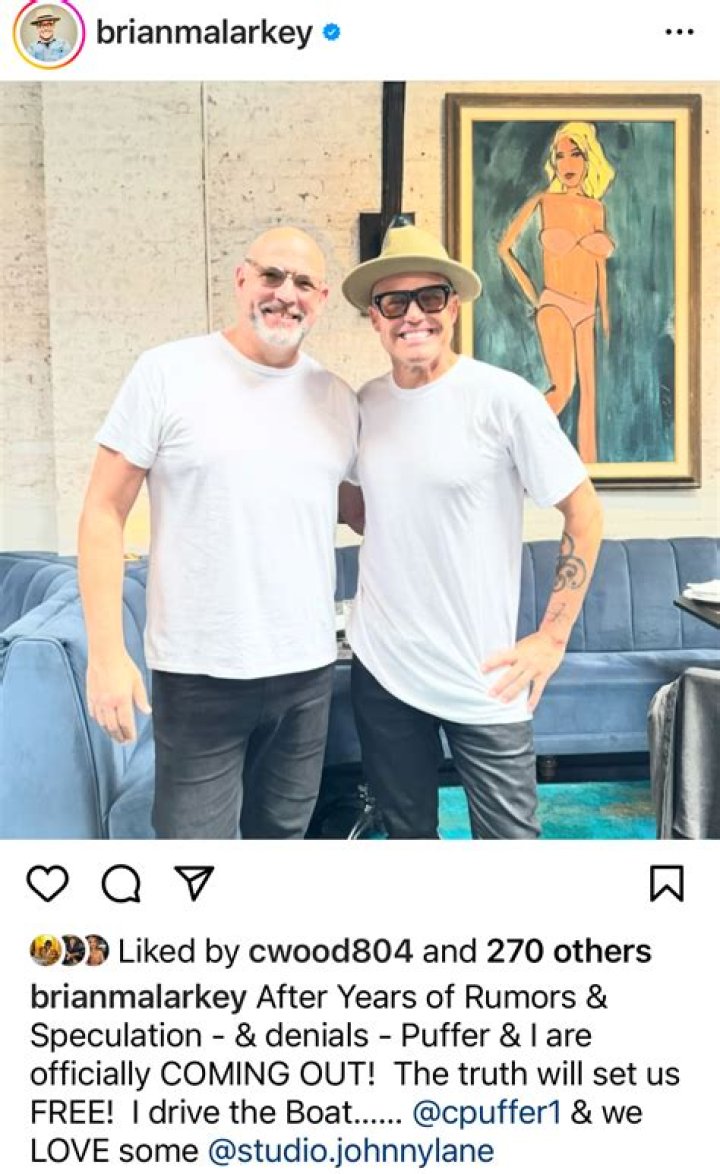Open cwood804's profile from the likes line
720x1174 pixels.
point(325,951)
